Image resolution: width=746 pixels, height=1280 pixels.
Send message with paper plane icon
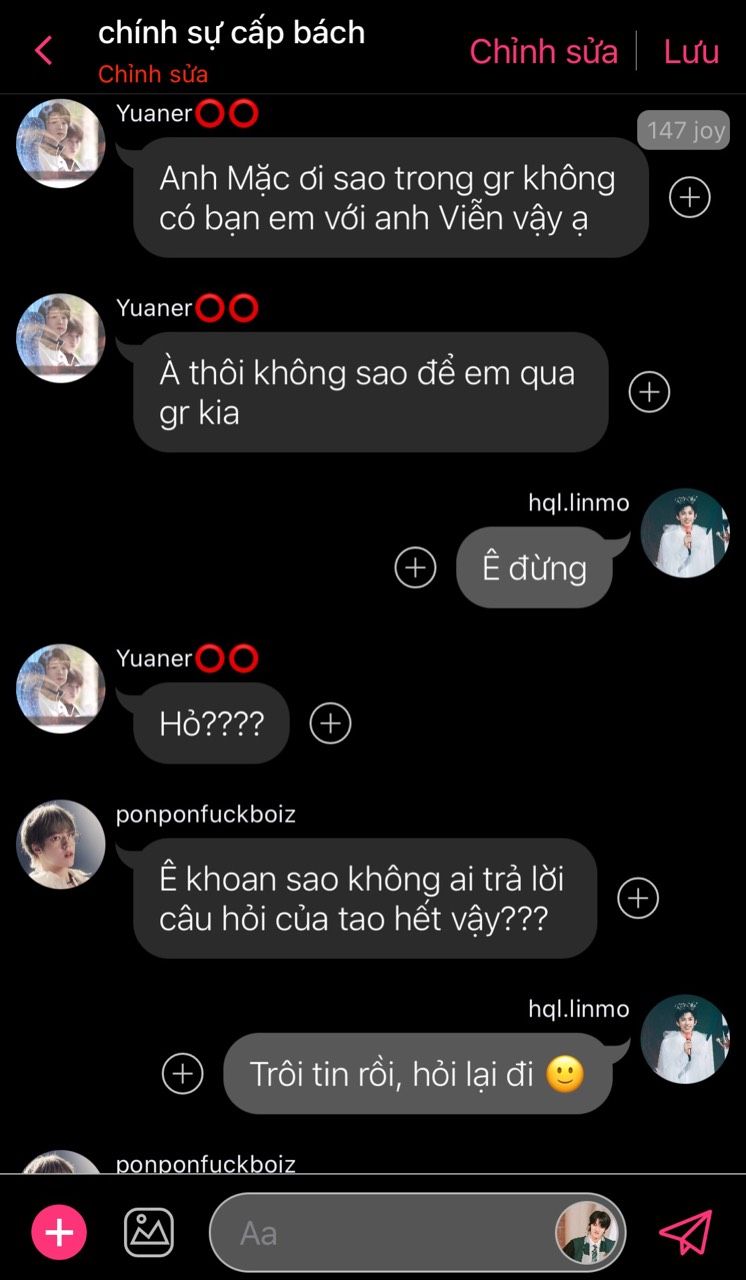pyautogui.click(x=686, y=1232)
